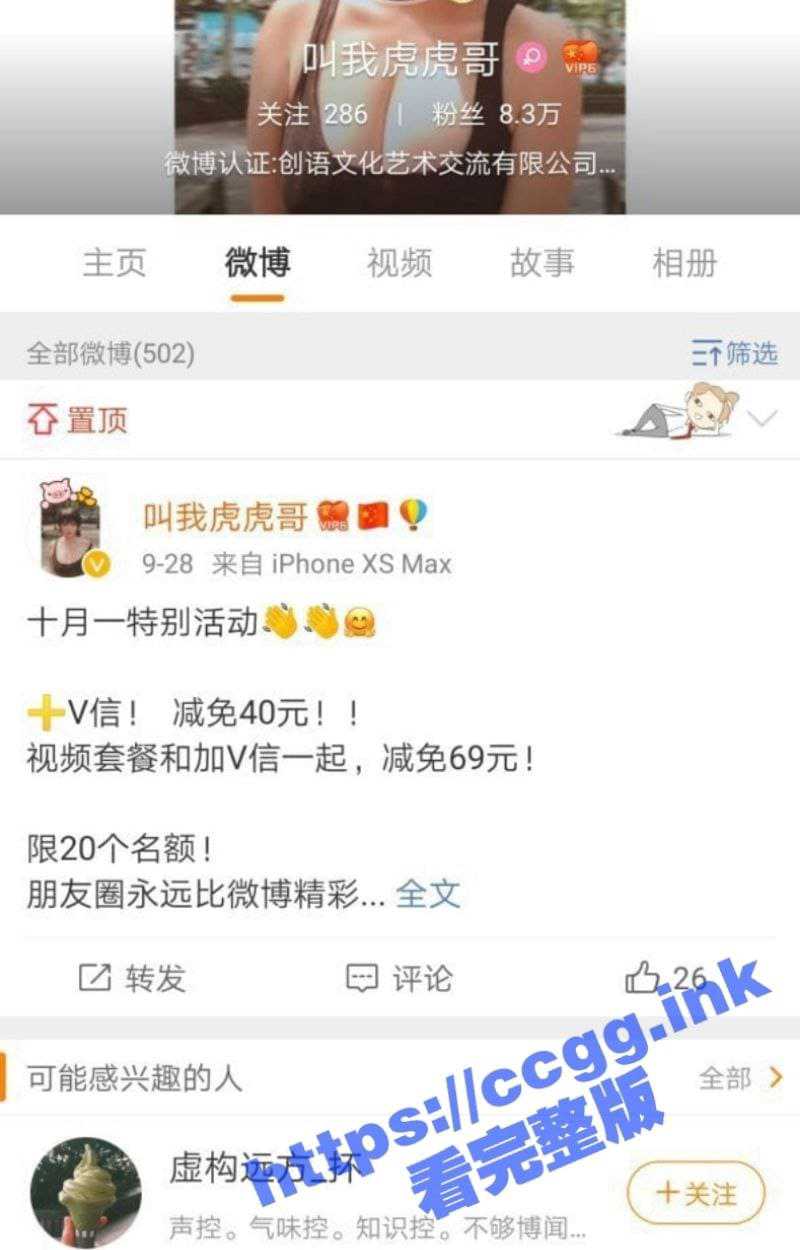Open the 视频 tab
Screen dimensions: 800x1250
tap(399, 263)
